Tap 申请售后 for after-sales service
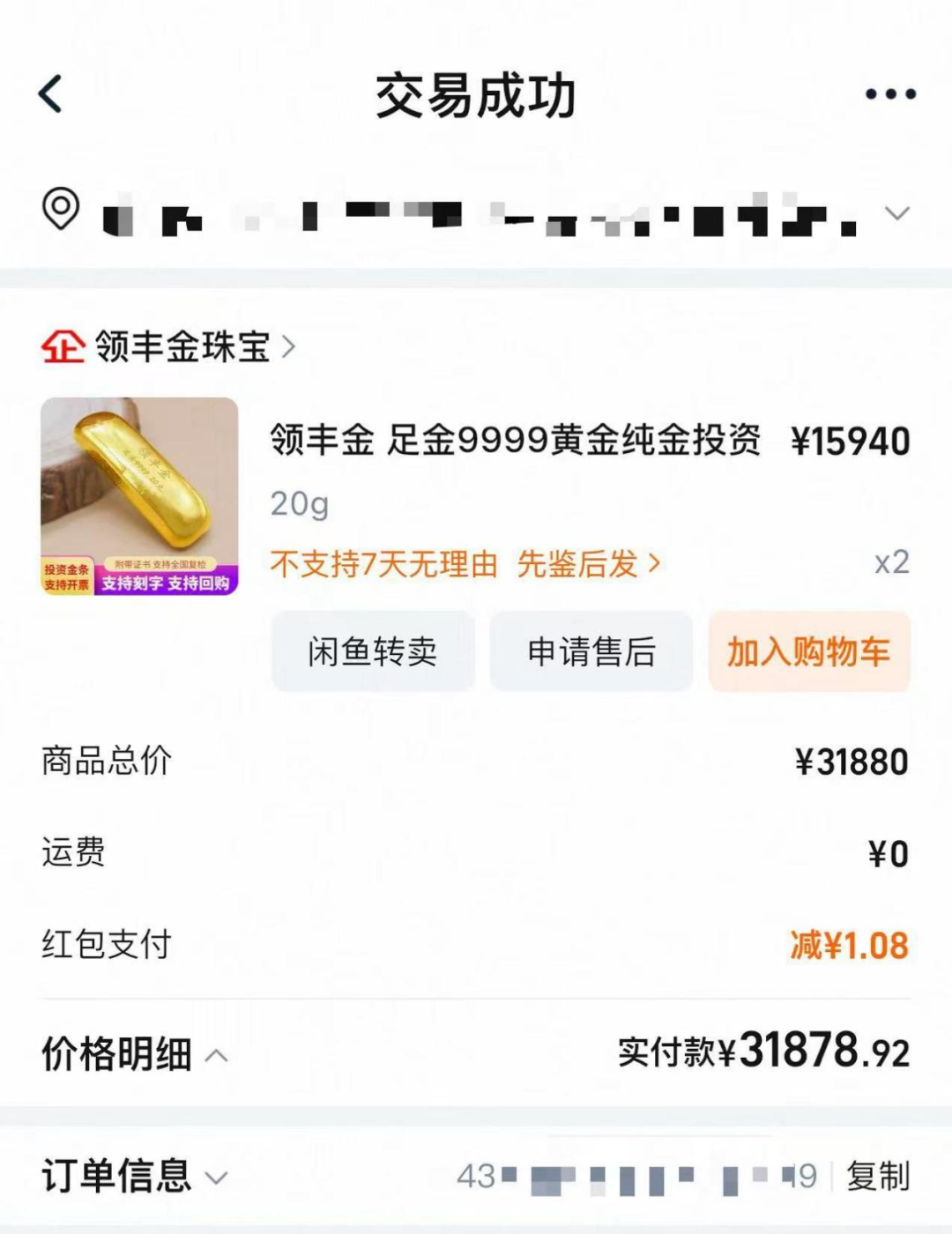 click(591, 651)
